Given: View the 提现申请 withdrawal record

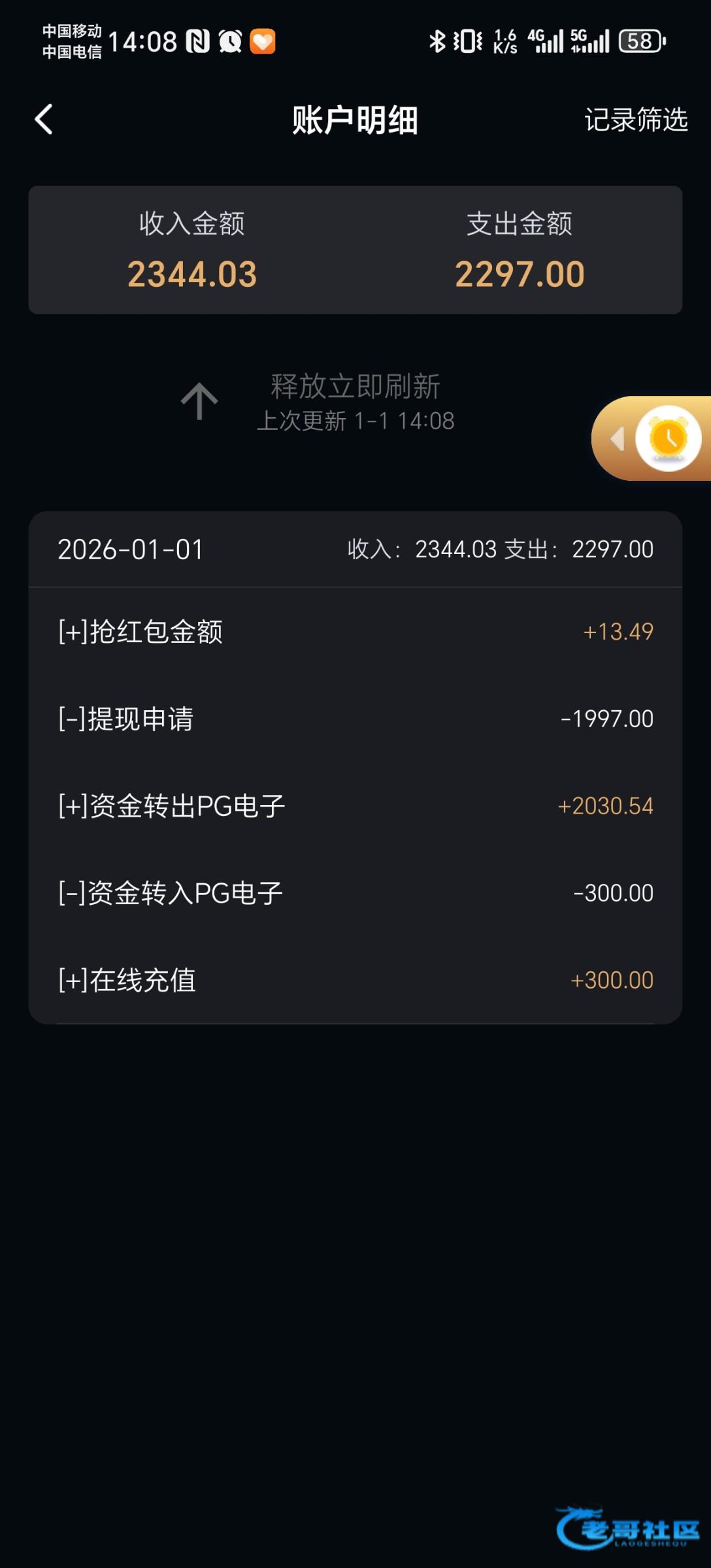Looking at the screenshot, I should click(355, 719).
